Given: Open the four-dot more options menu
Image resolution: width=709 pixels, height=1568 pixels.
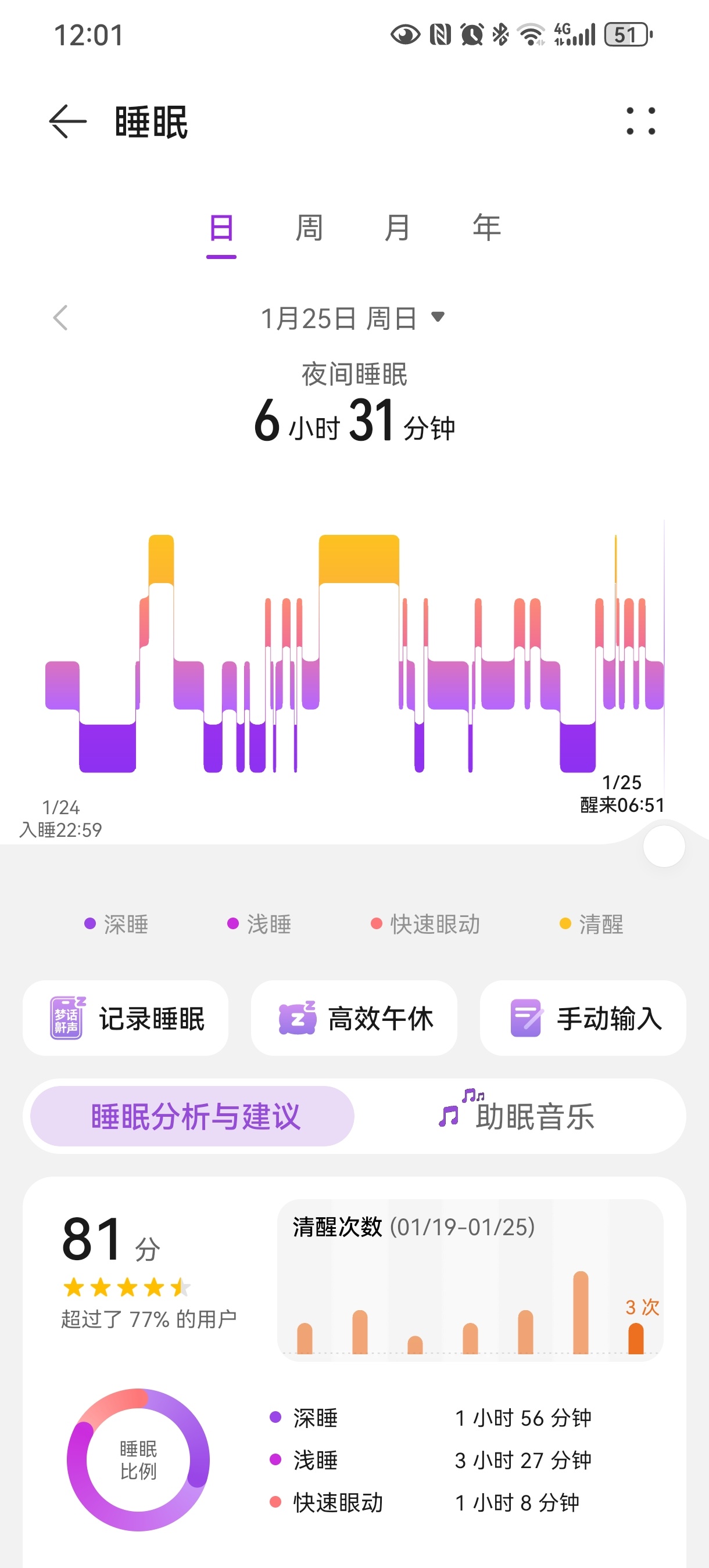Looking at the screenshot, I should (641, 121).
